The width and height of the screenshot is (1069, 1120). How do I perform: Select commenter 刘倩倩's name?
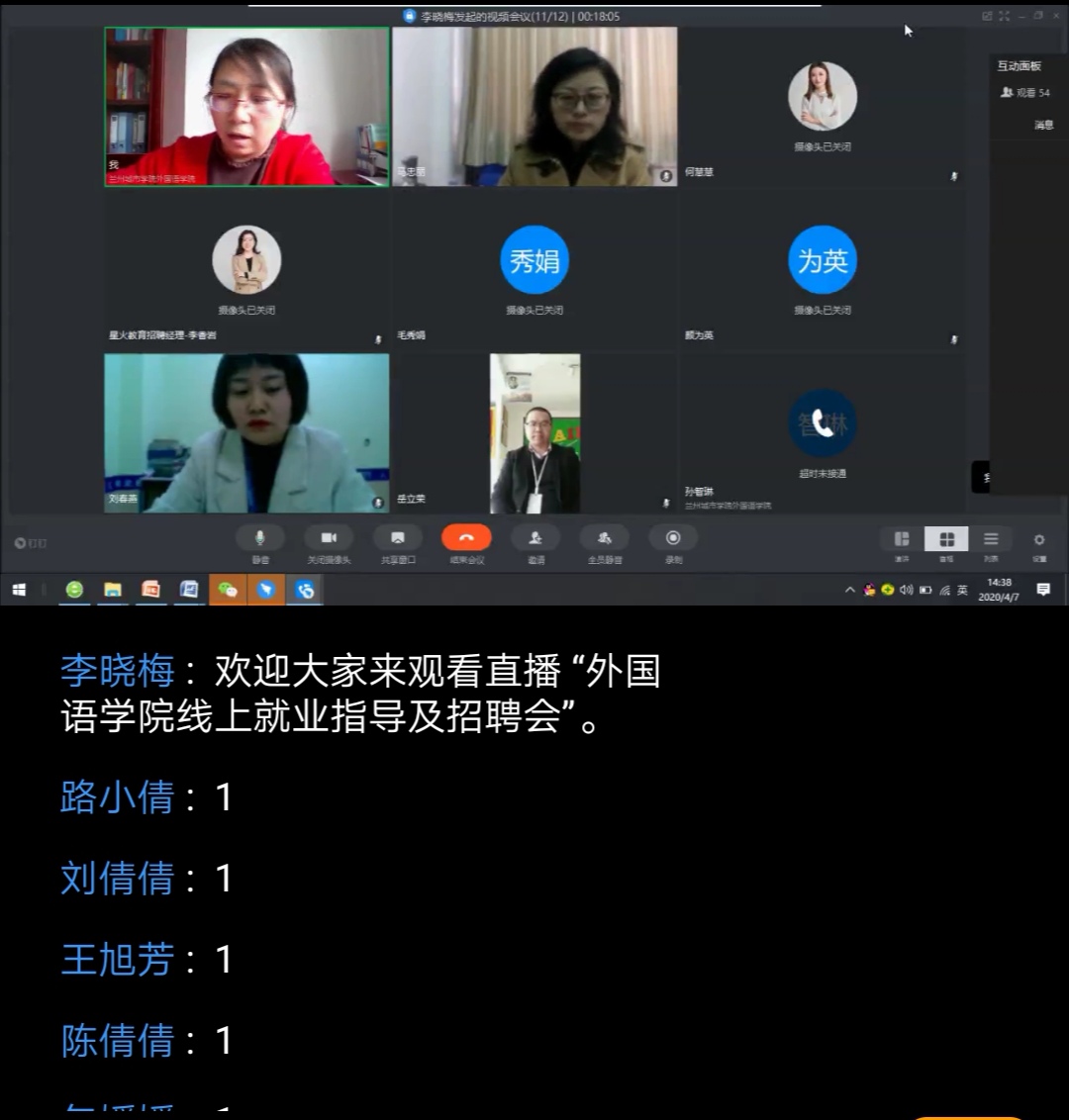coord(117,879)
